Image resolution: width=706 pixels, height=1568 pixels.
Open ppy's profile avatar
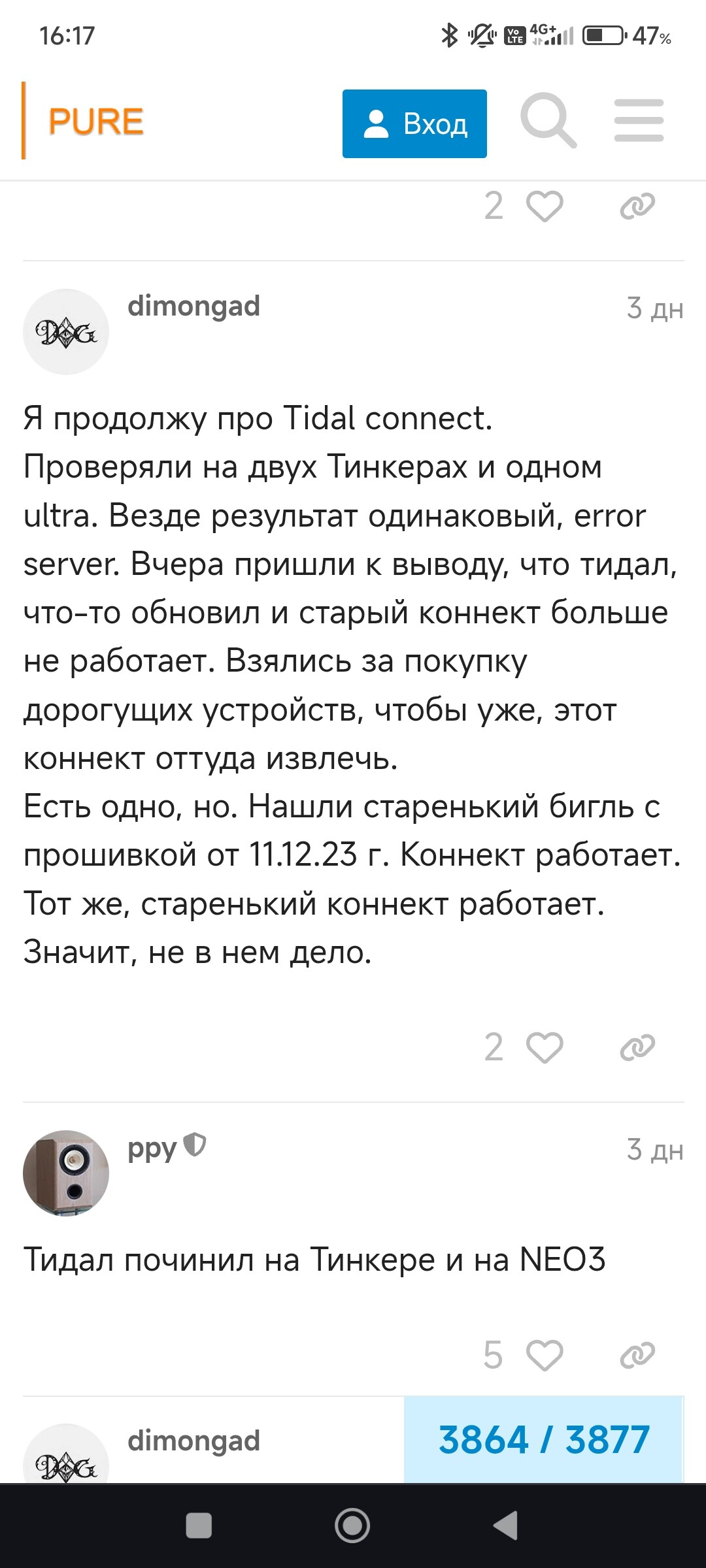click(x=66, y=1173)
